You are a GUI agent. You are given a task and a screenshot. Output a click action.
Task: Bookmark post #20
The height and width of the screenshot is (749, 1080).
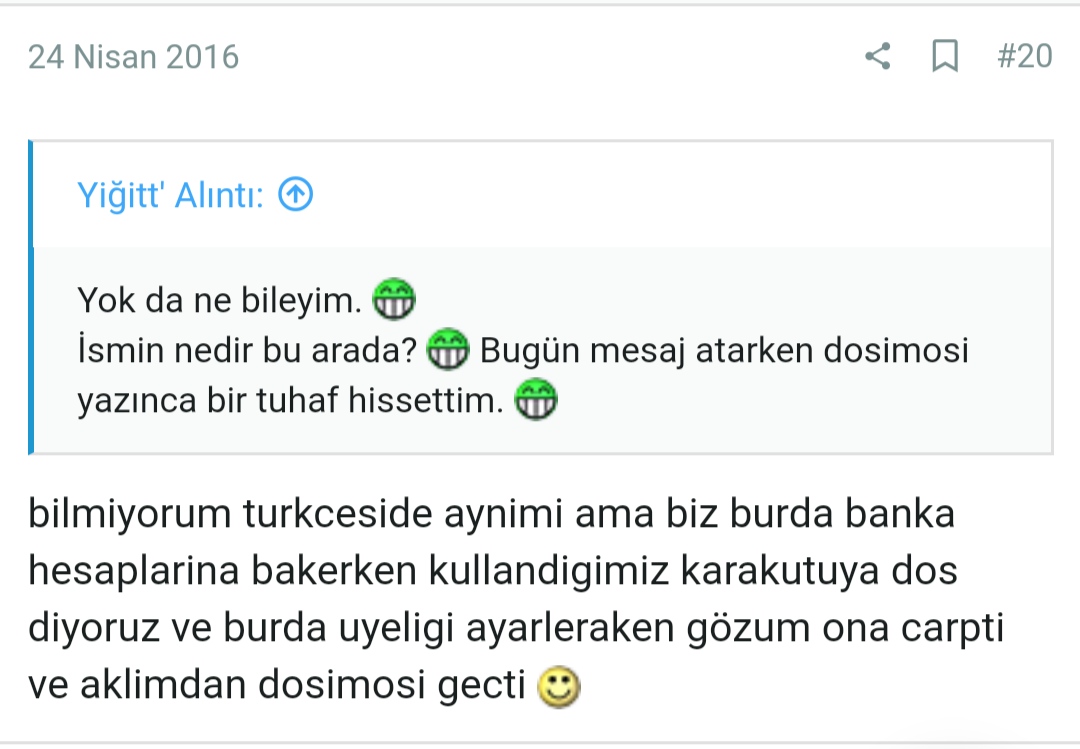pos(944,56)
